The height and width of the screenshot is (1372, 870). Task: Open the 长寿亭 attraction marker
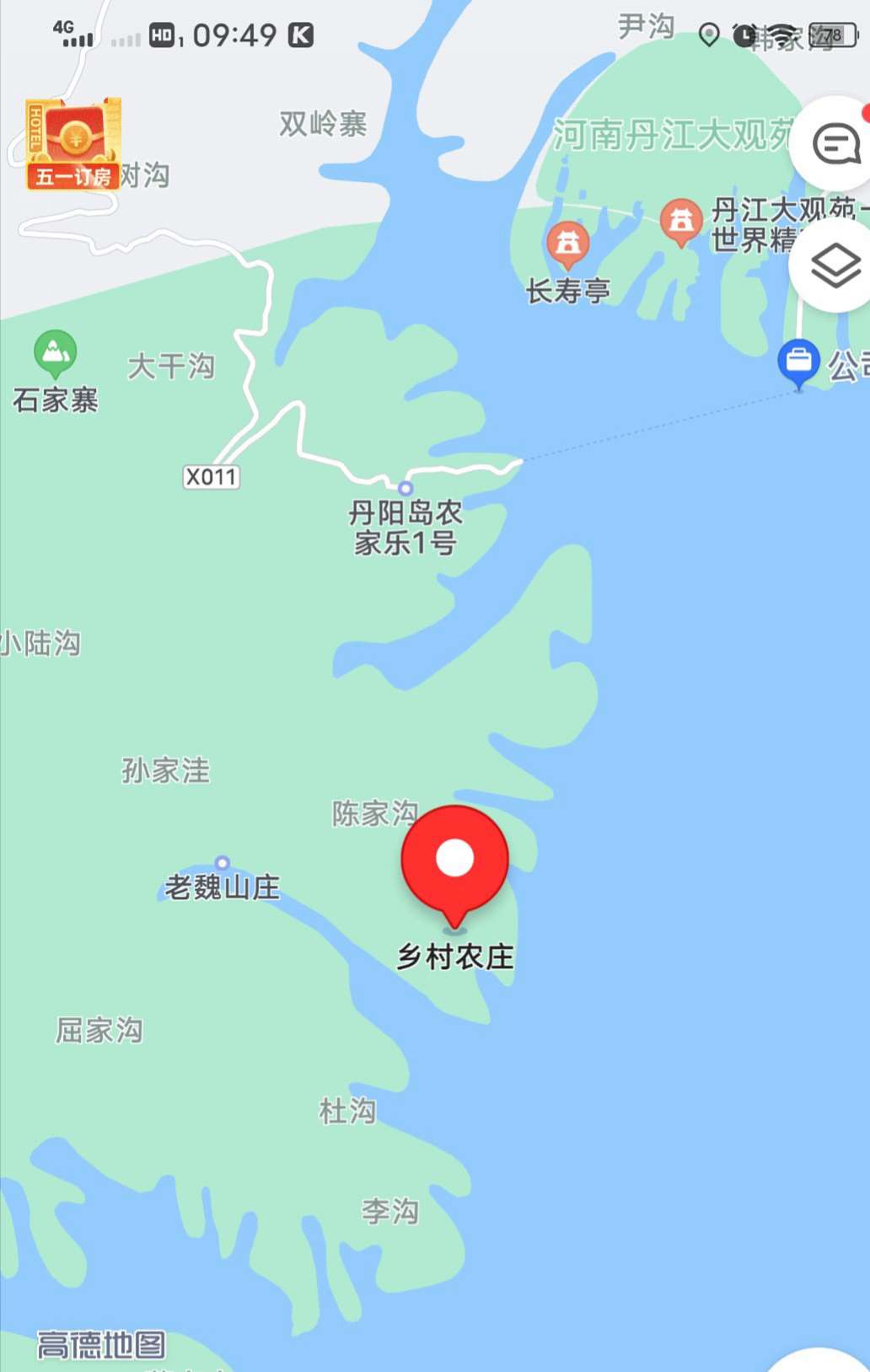[x=568, y=244]
